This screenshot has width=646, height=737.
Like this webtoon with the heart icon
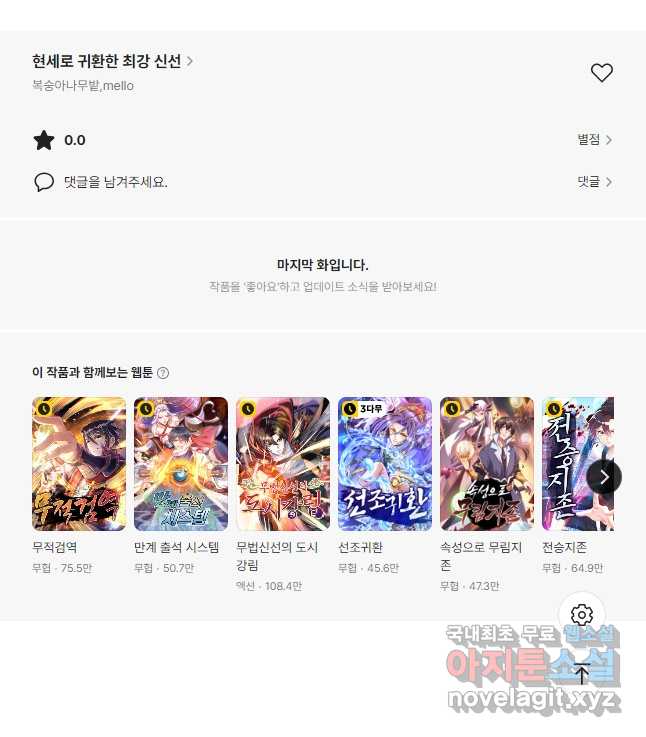pos(601,73)
